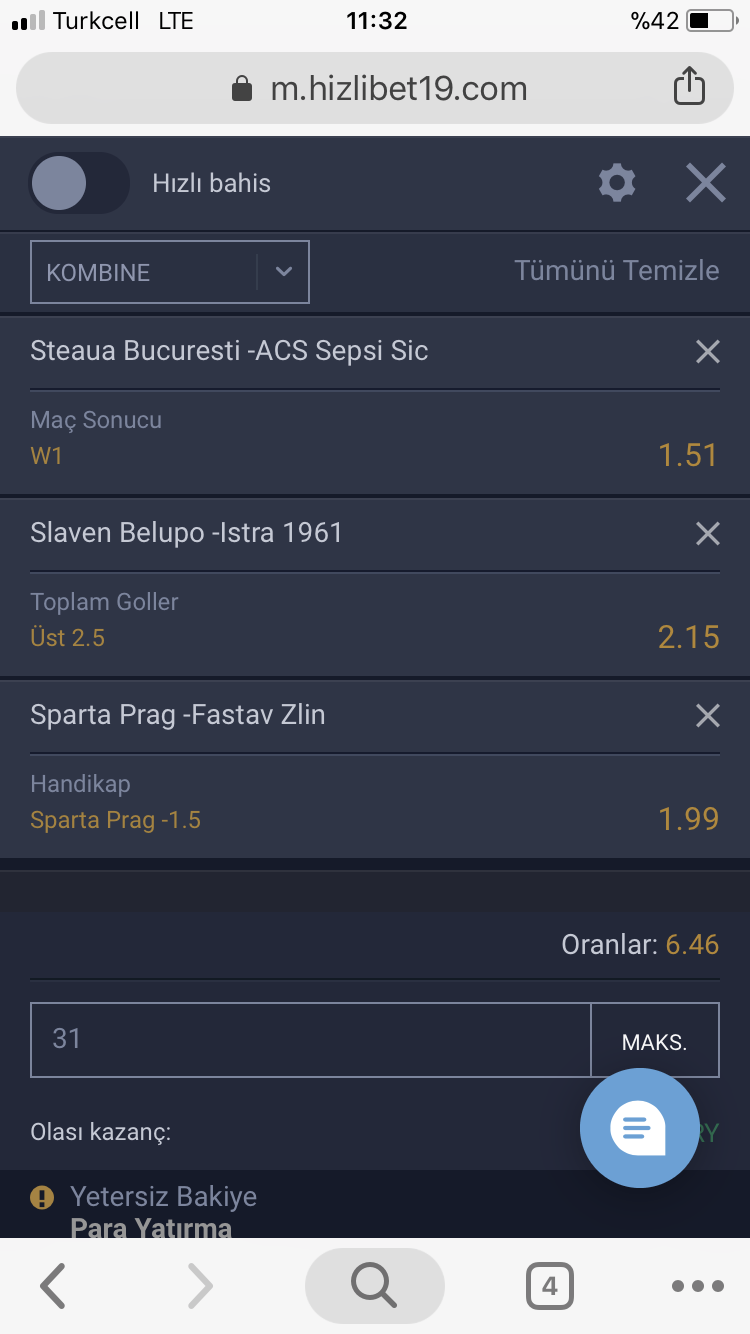Open the Para Yatırma deposit link
The image size is (750, 1334).
[x=151, y=1227]
